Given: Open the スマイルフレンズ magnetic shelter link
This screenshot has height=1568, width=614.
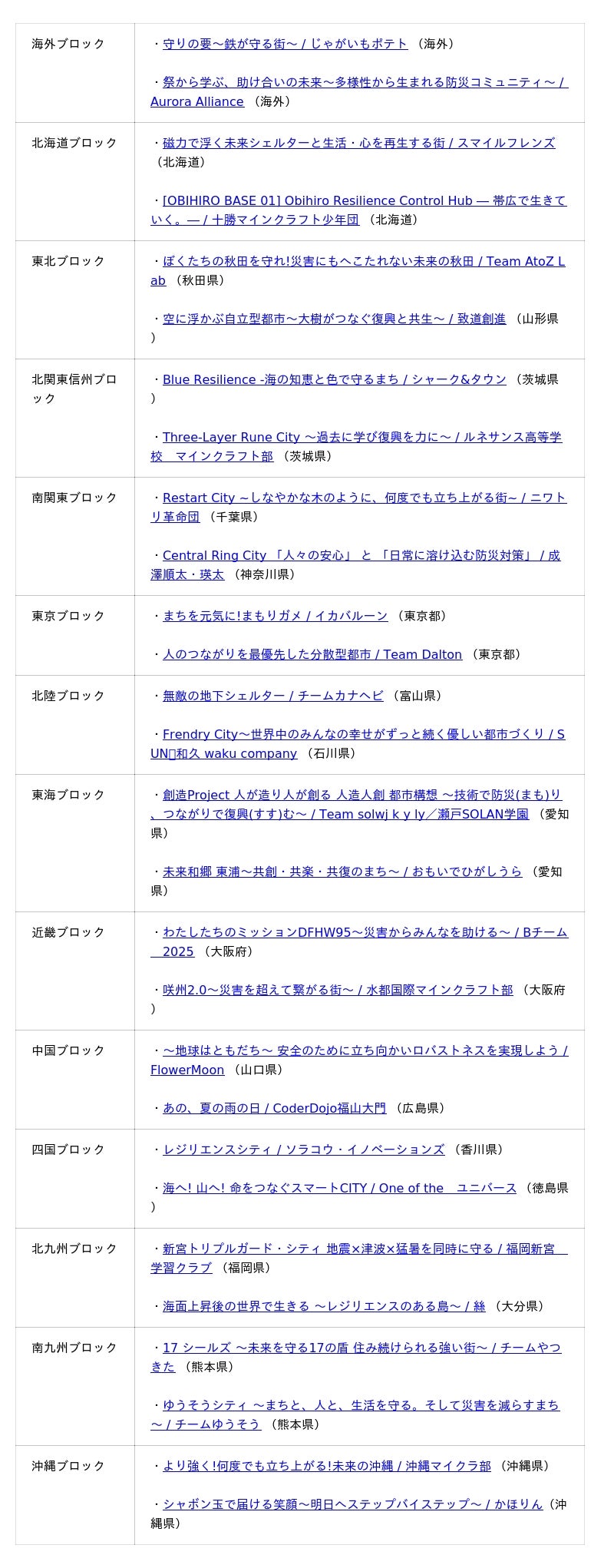Looking at the screenshot, I should pos(358,143).
